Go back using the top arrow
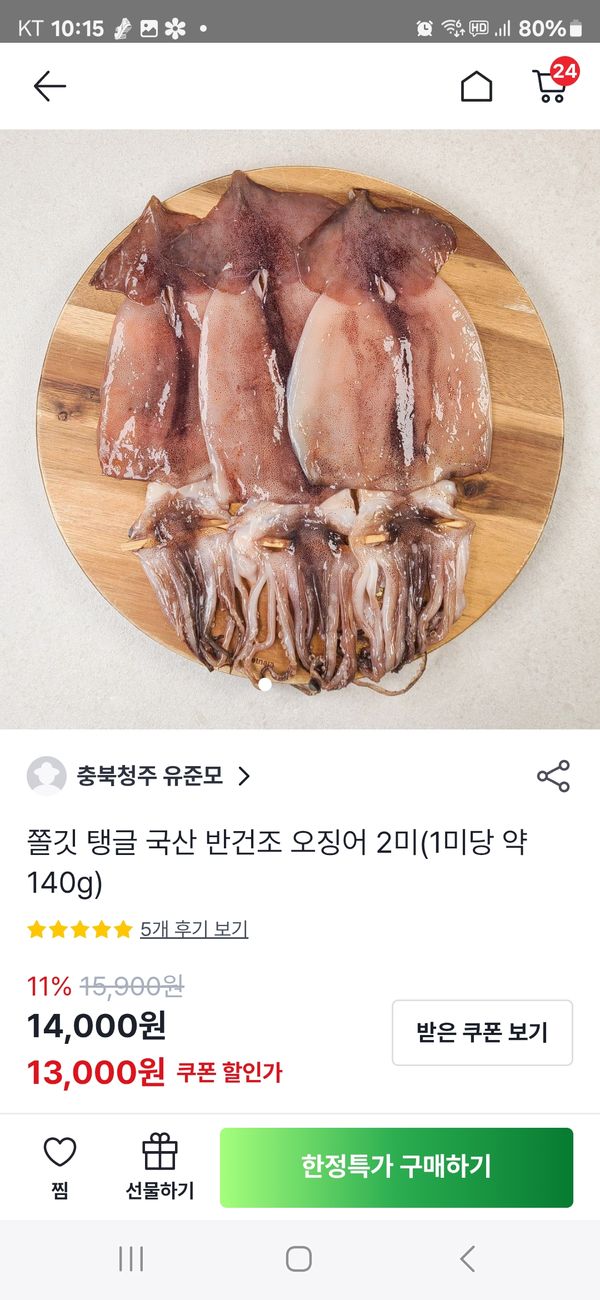600x1300 pixels. [x=49, y=87]
